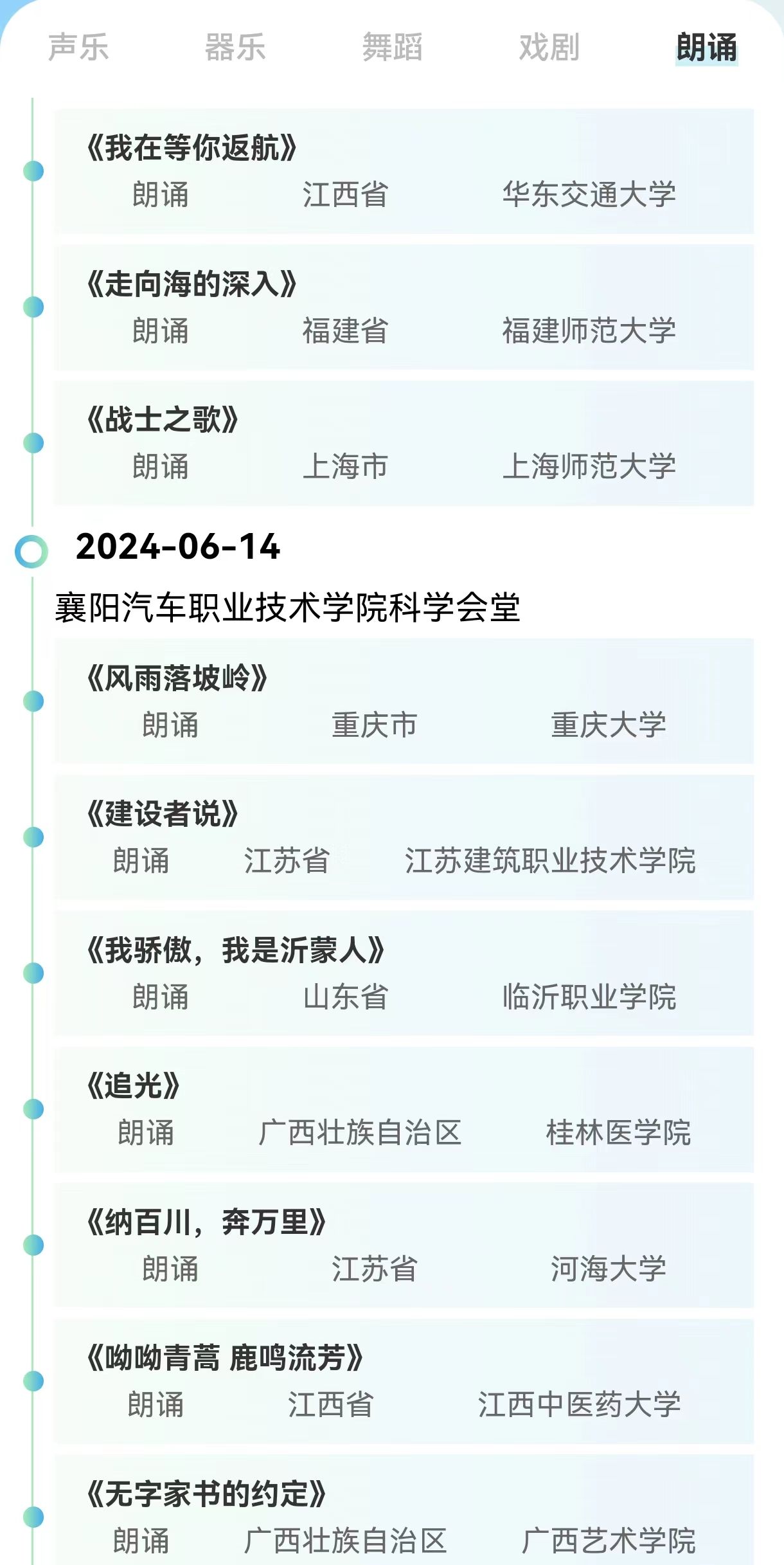Open the 《走向海的深入》 program card

click(404, 307)
